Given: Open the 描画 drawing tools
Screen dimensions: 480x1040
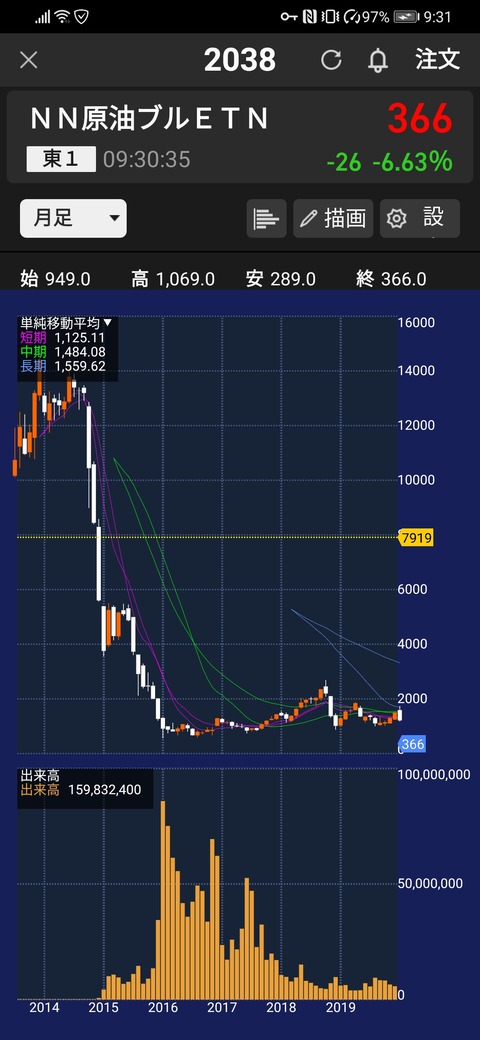Looking at the screenshot, I should [x=333, y=218].
